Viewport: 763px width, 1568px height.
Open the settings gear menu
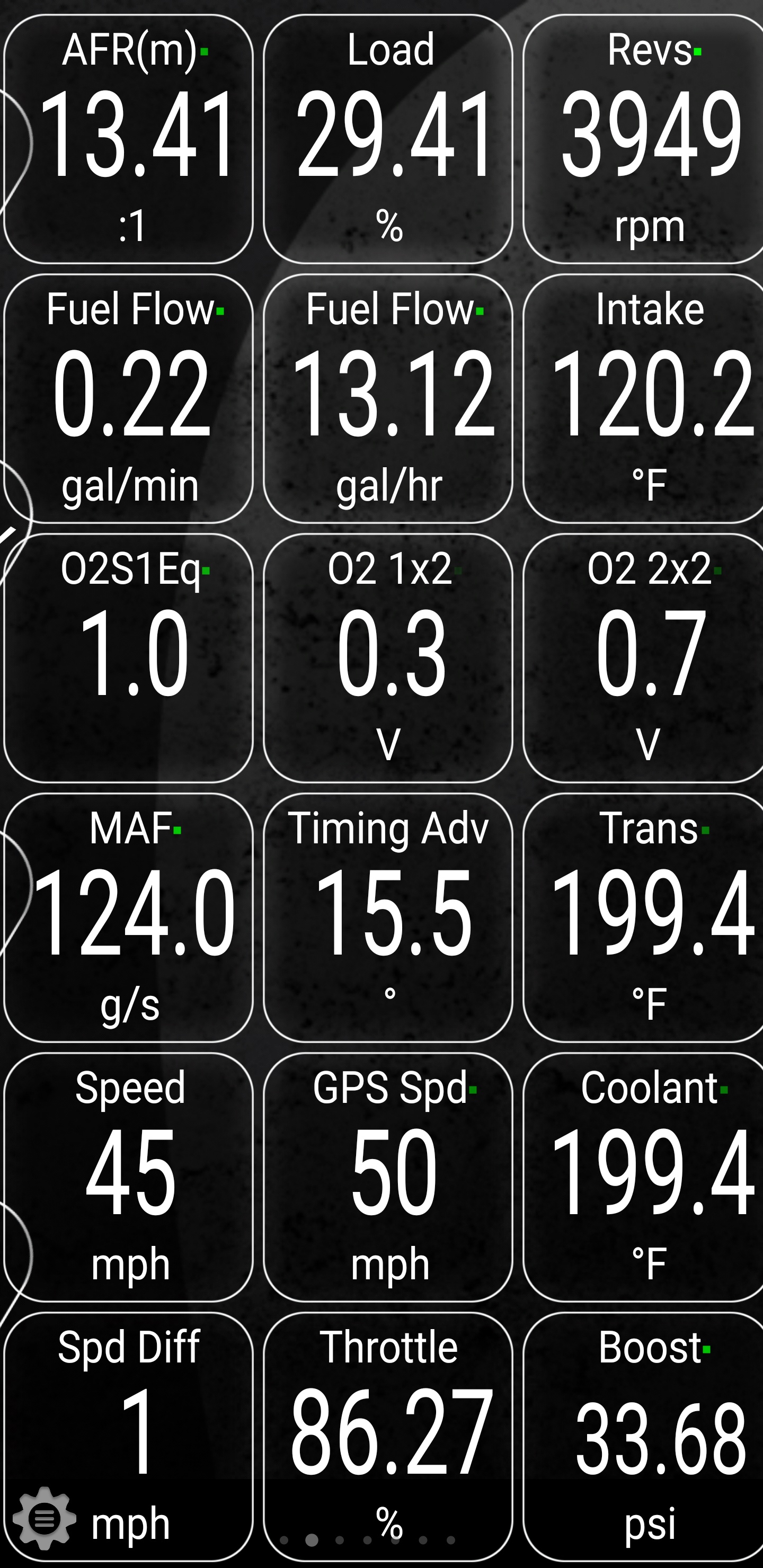pos(44,1518)
